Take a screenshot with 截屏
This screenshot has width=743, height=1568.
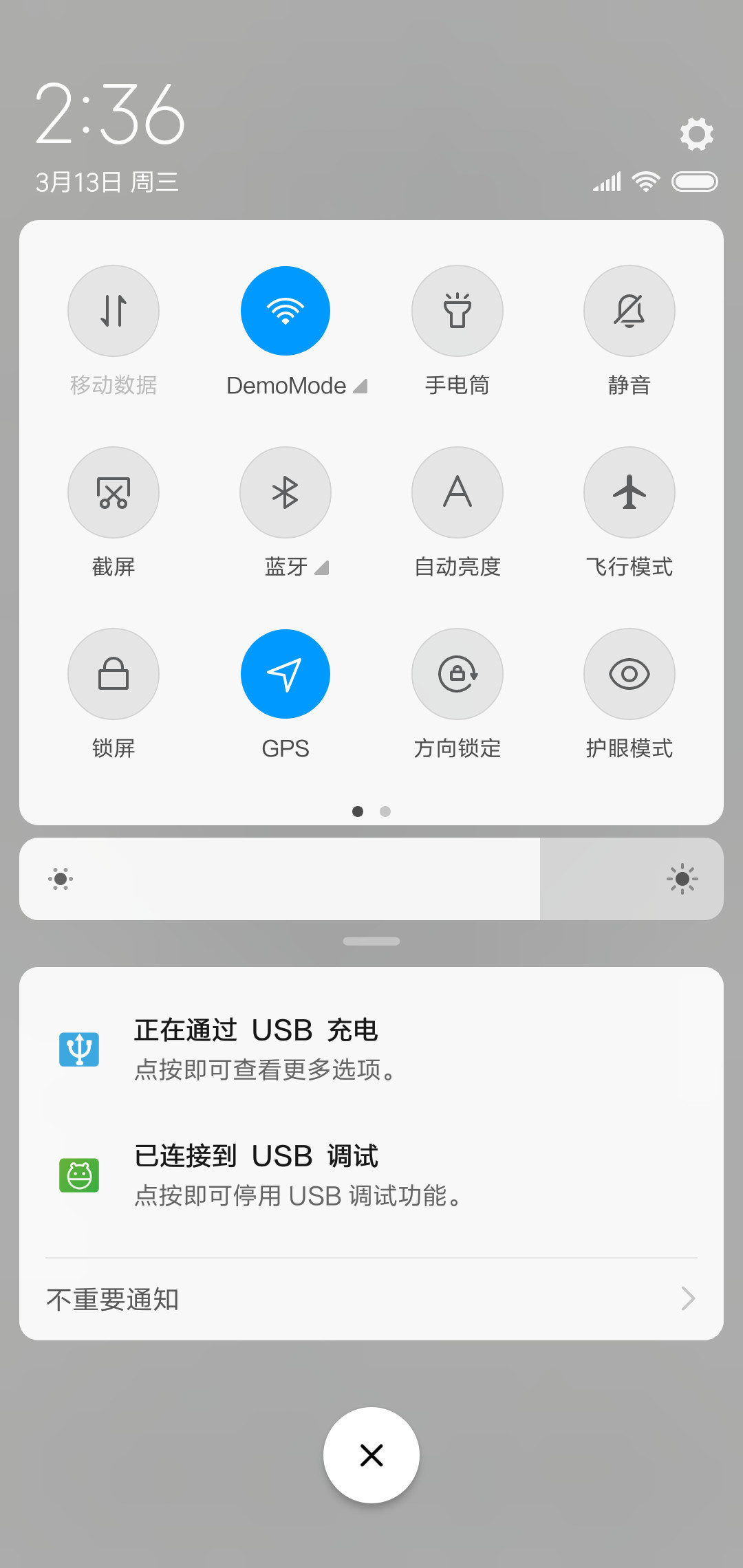114,492
